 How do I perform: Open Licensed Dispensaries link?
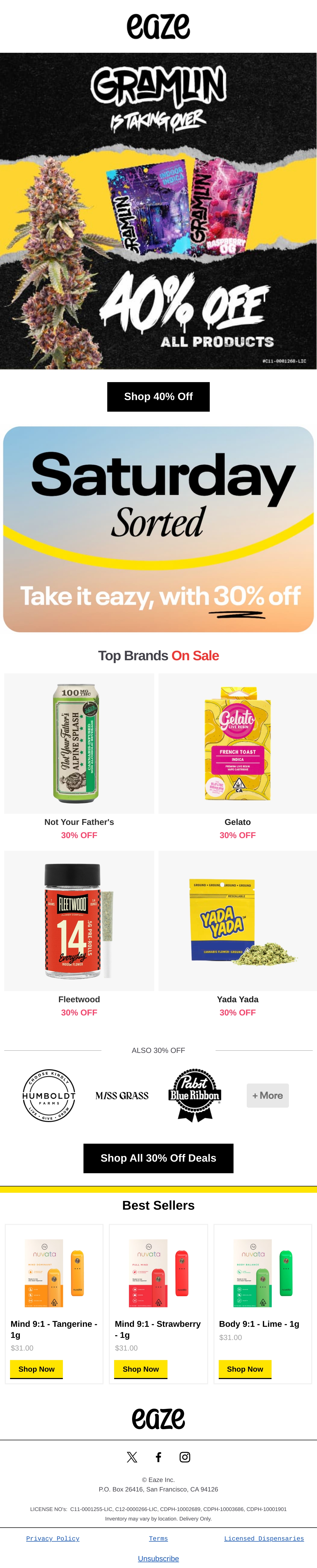pos(264,1538)
